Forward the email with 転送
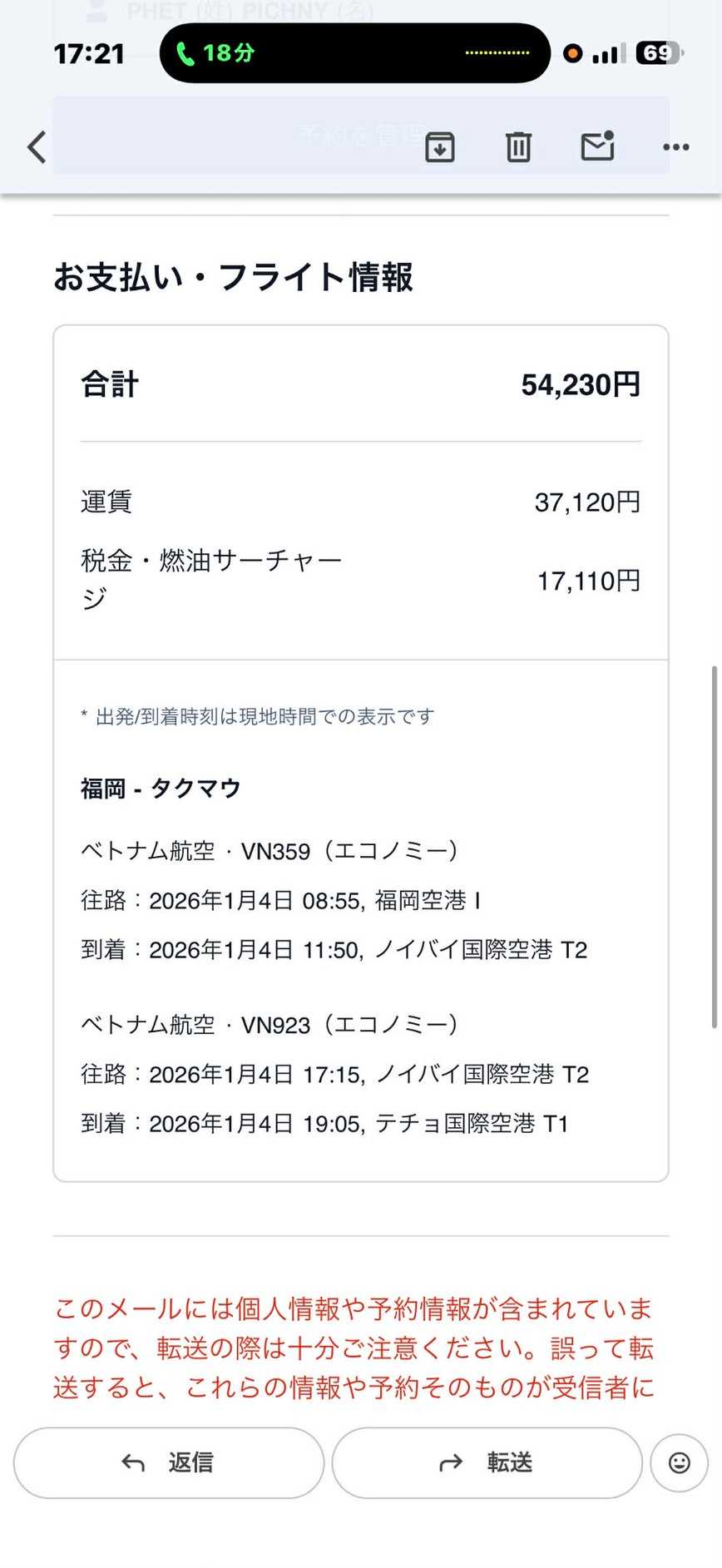Viewport: 722px width, 1568px height. pos(487,1462)
